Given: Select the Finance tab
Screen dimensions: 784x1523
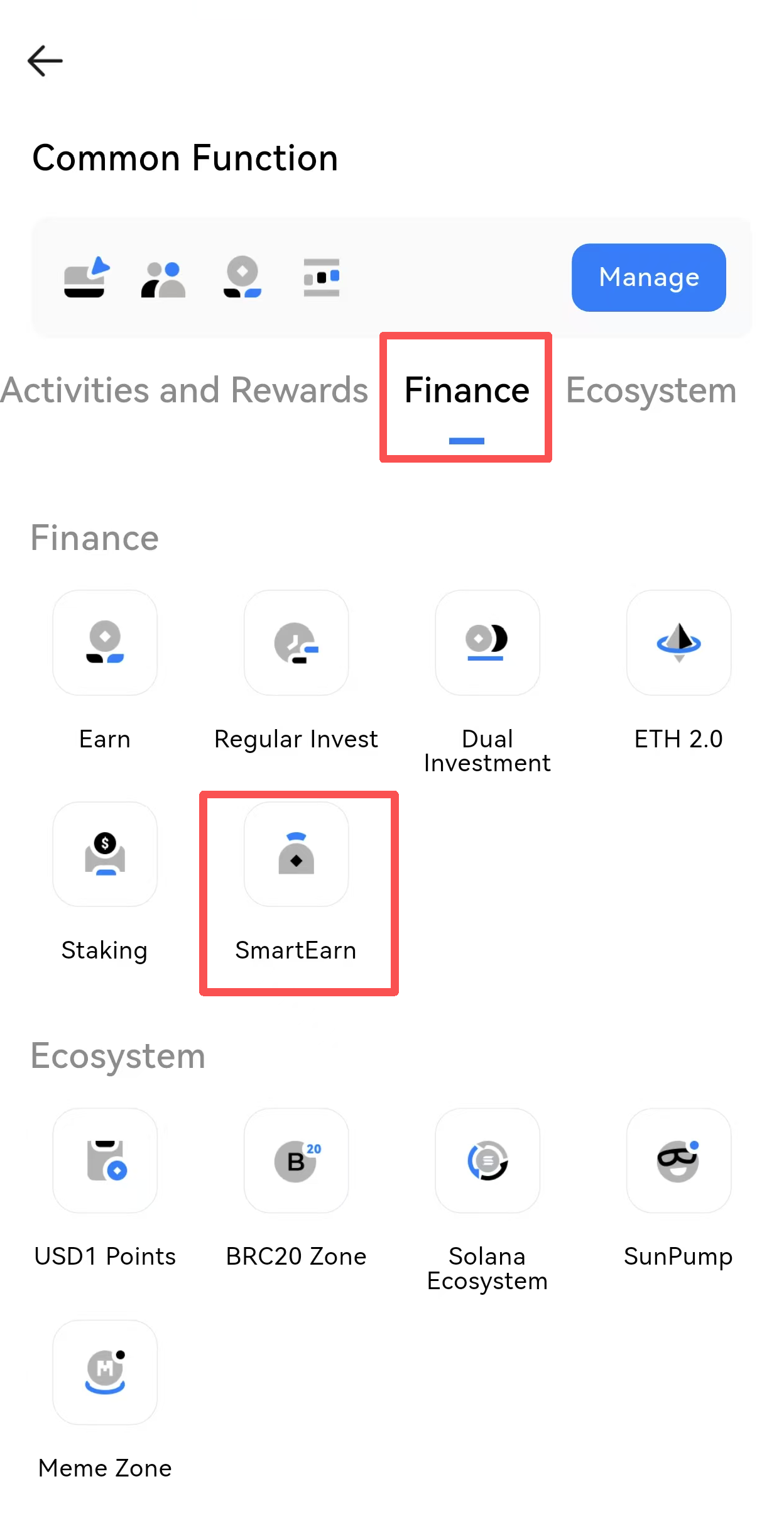Looking at the screenshot, I should pyautogui.click(x=466, y=390).
